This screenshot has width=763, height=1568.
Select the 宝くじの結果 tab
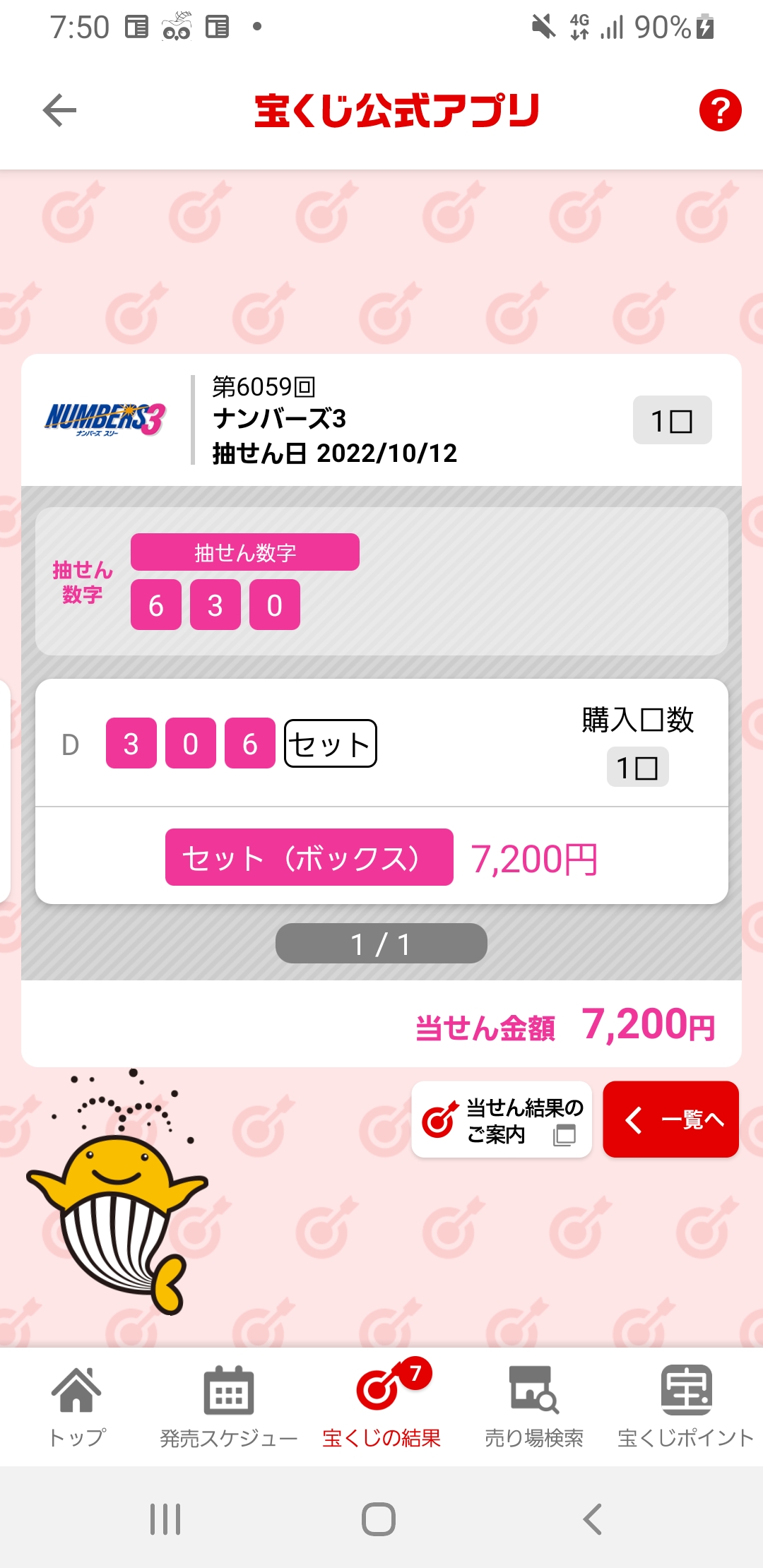(x=381, y=1407)
